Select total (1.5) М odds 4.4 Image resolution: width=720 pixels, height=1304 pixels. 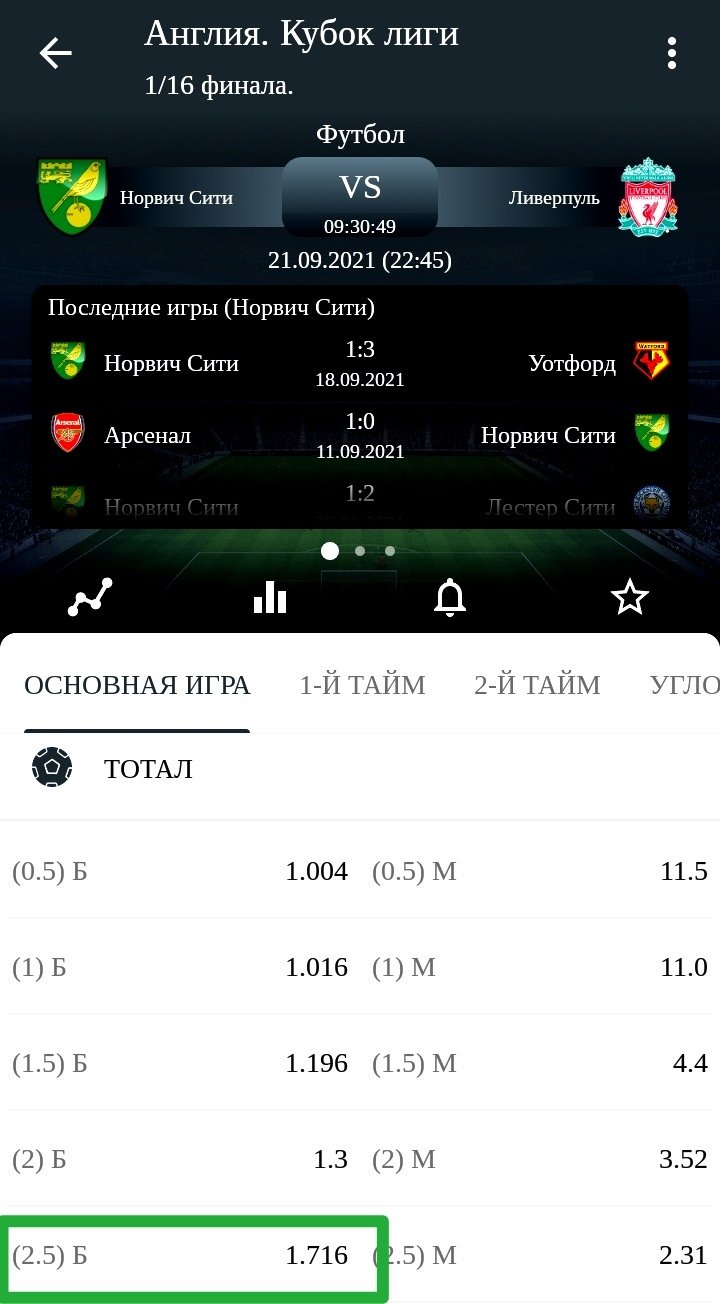click(540, 1063)
